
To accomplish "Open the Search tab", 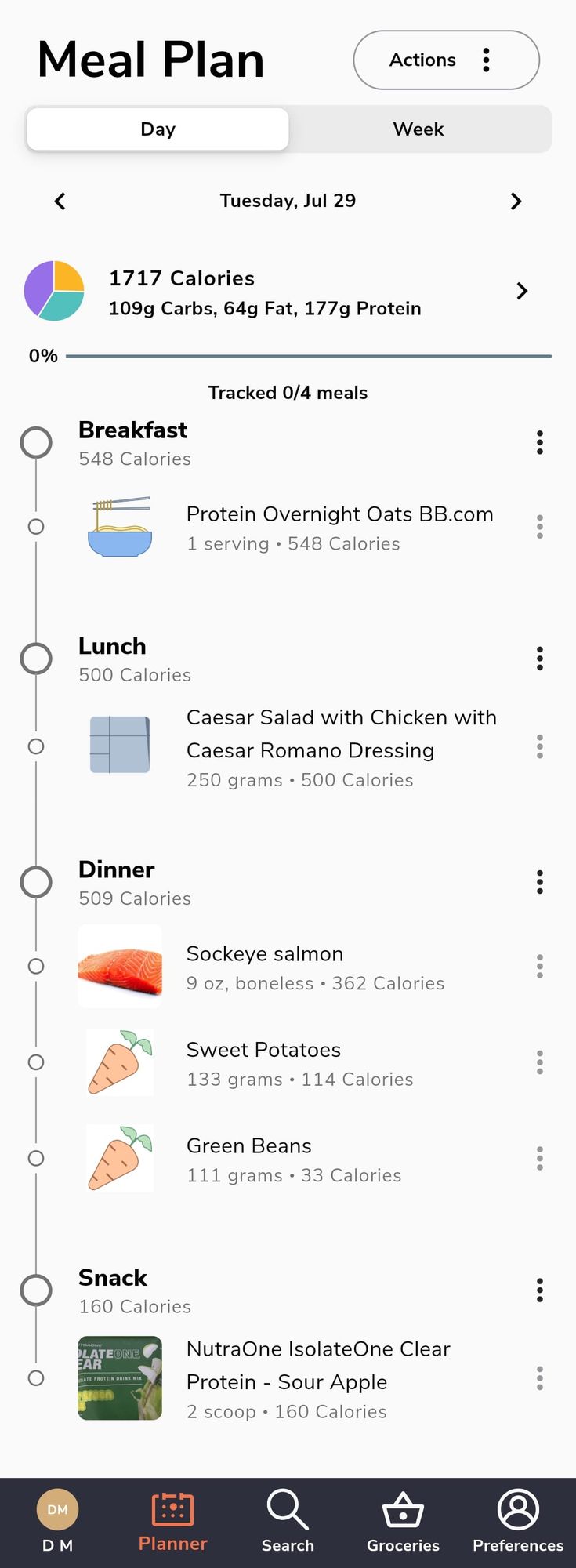I will [288, 1521].
